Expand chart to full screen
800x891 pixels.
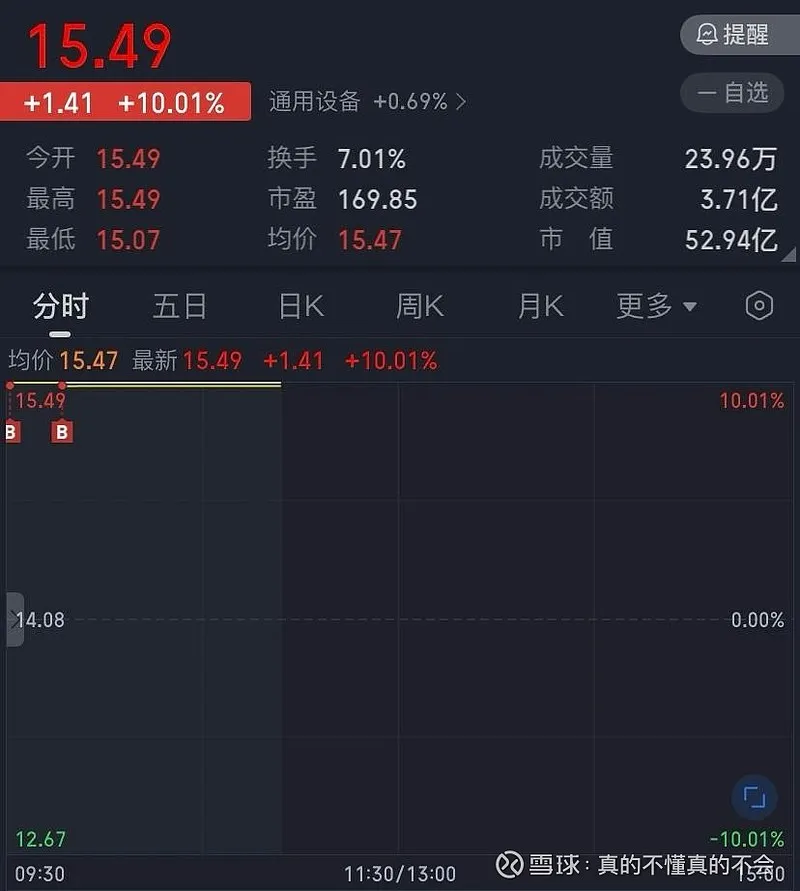(x=754, y=797)
